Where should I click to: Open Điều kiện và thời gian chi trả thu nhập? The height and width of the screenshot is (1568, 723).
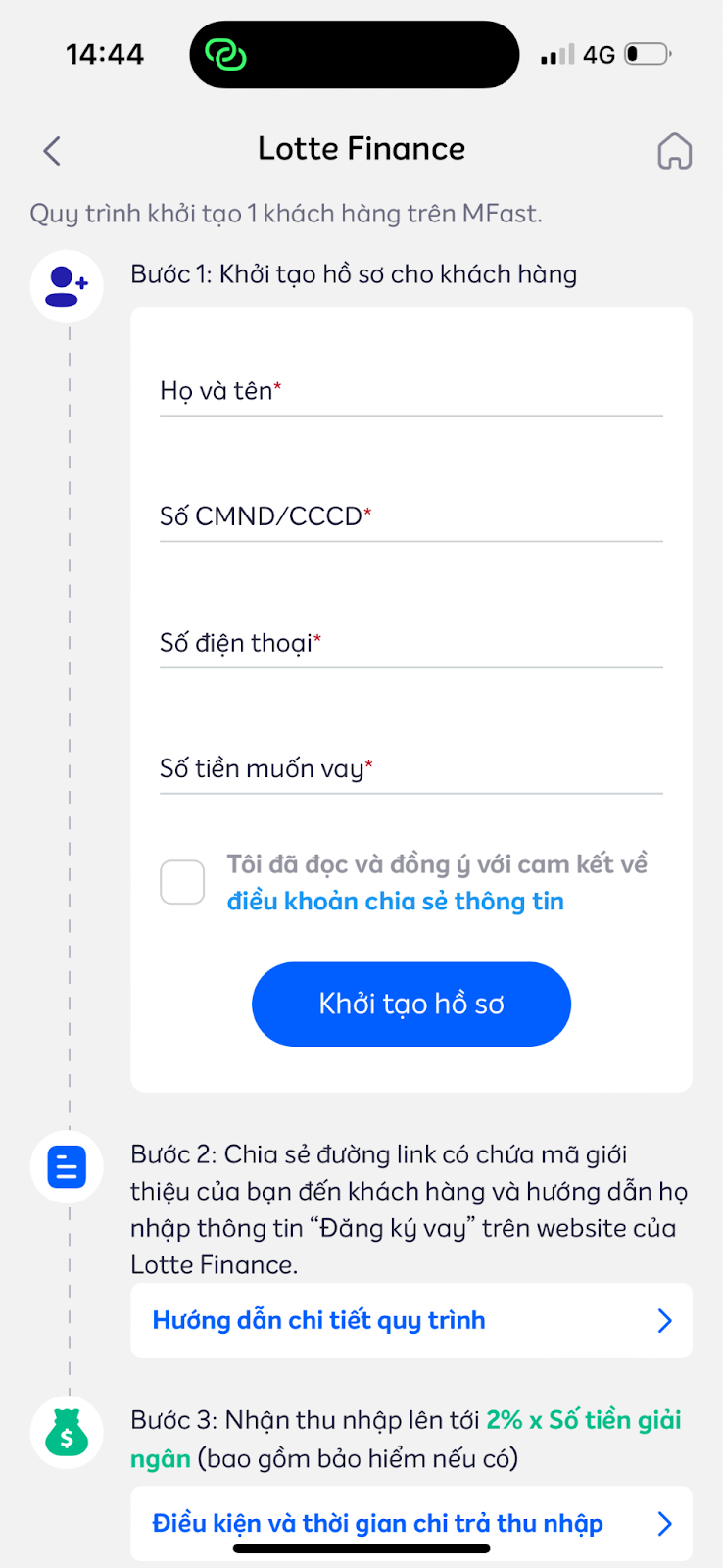pos(411,1524)
